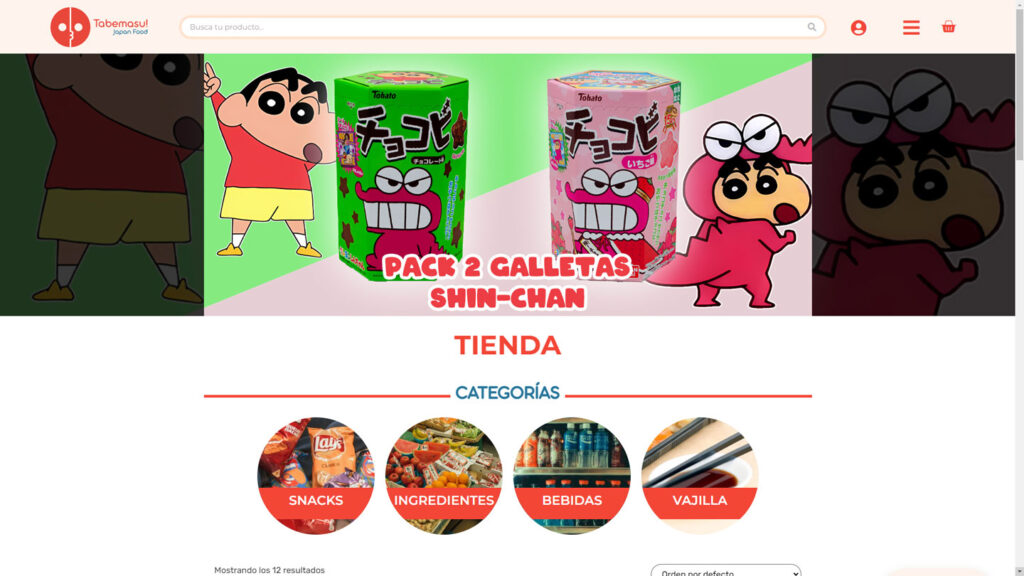Image resolution: width=1024 pixels, height=576 pixels.
Task: Go to the Bebidas category
Action: pyautogui.click(x=572, y=476)
